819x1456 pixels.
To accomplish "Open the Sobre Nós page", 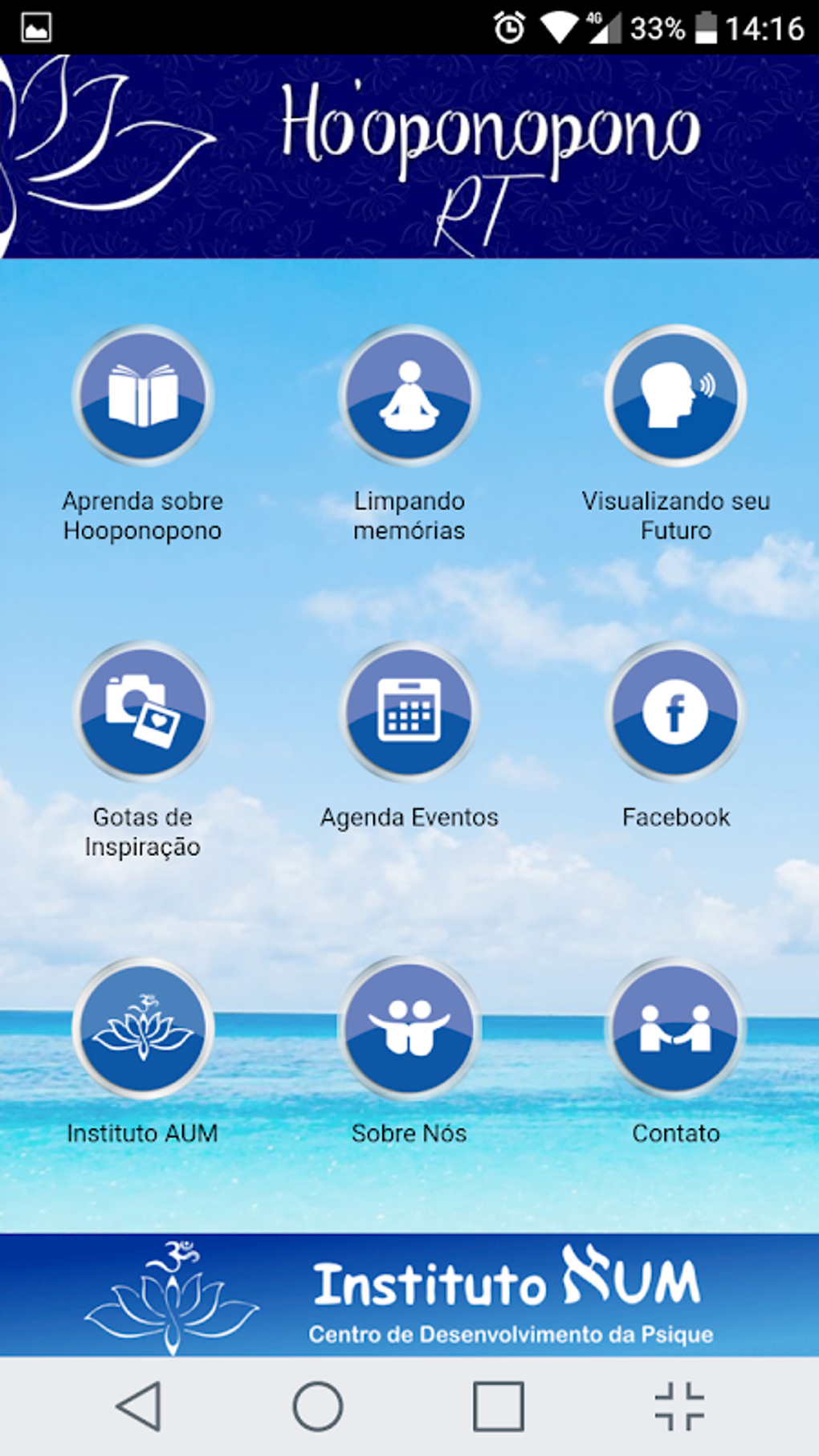I will click(409, 1028).
